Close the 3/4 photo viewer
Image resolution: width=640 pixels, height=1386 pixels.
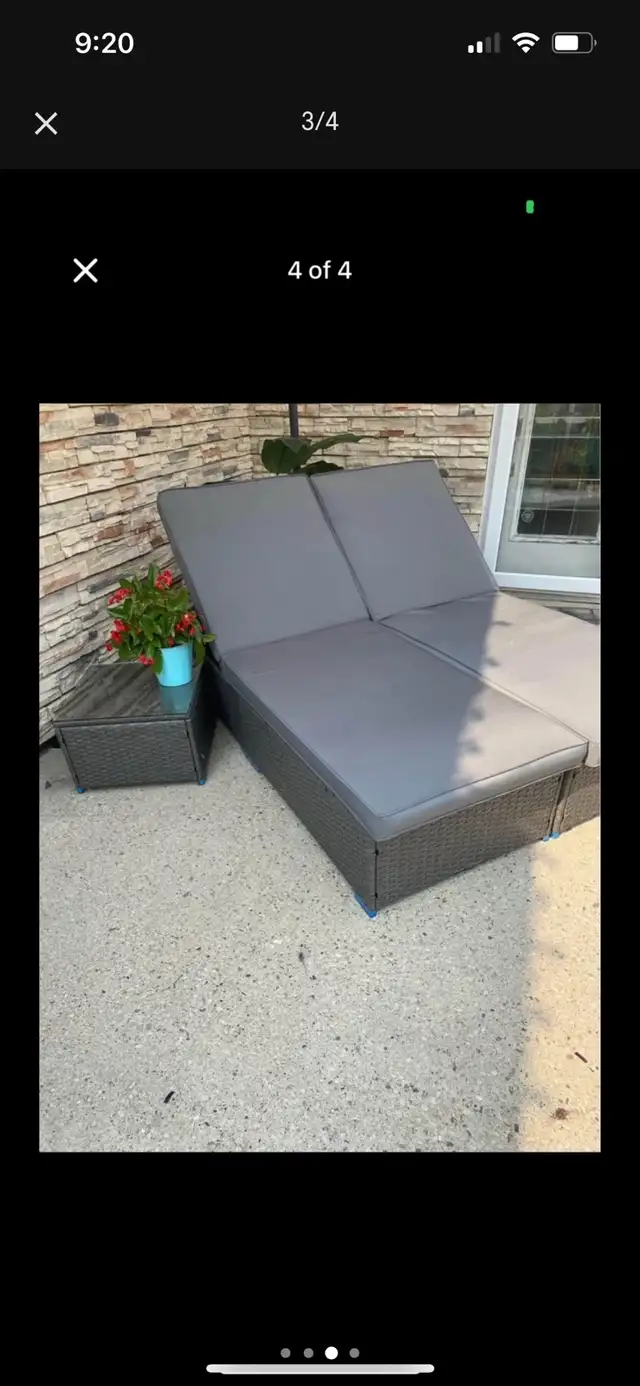(x=46, y=123)
